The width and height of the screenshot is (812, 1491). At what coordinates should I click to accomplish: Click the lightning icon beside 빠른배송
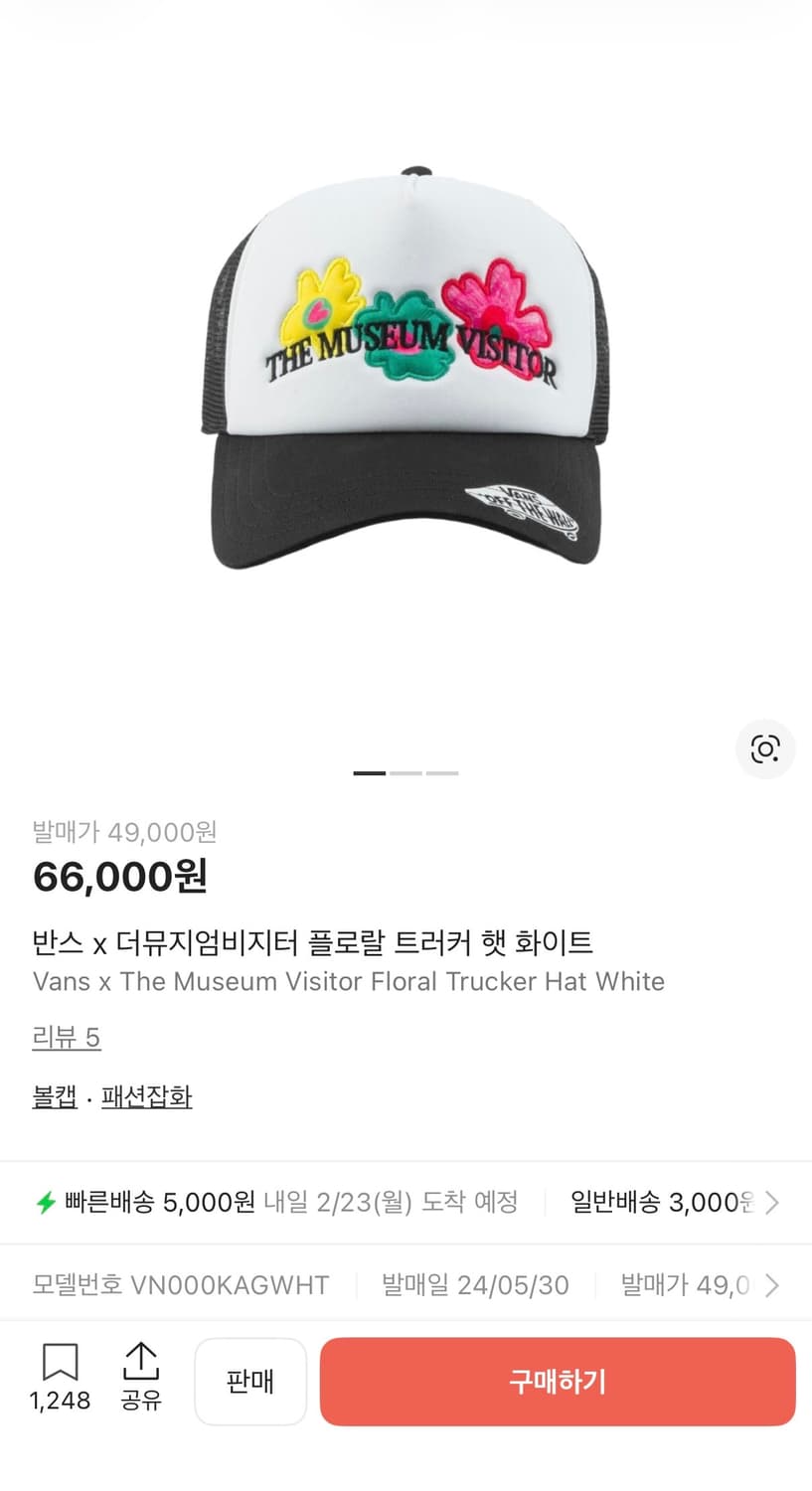[46, 1202]
